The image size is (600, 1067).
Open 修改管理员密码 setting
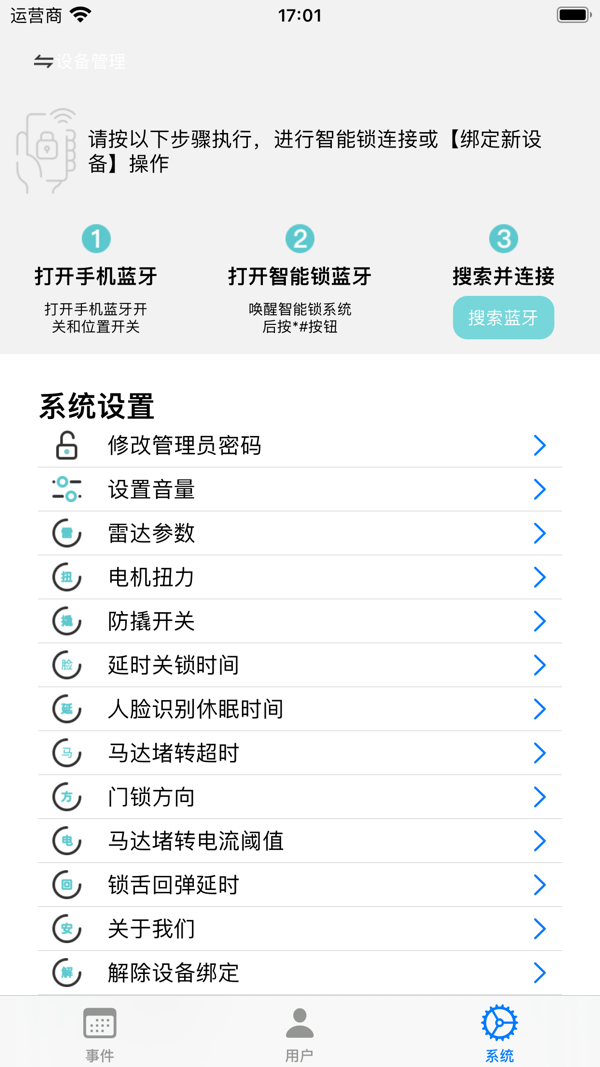click(300, 446)
